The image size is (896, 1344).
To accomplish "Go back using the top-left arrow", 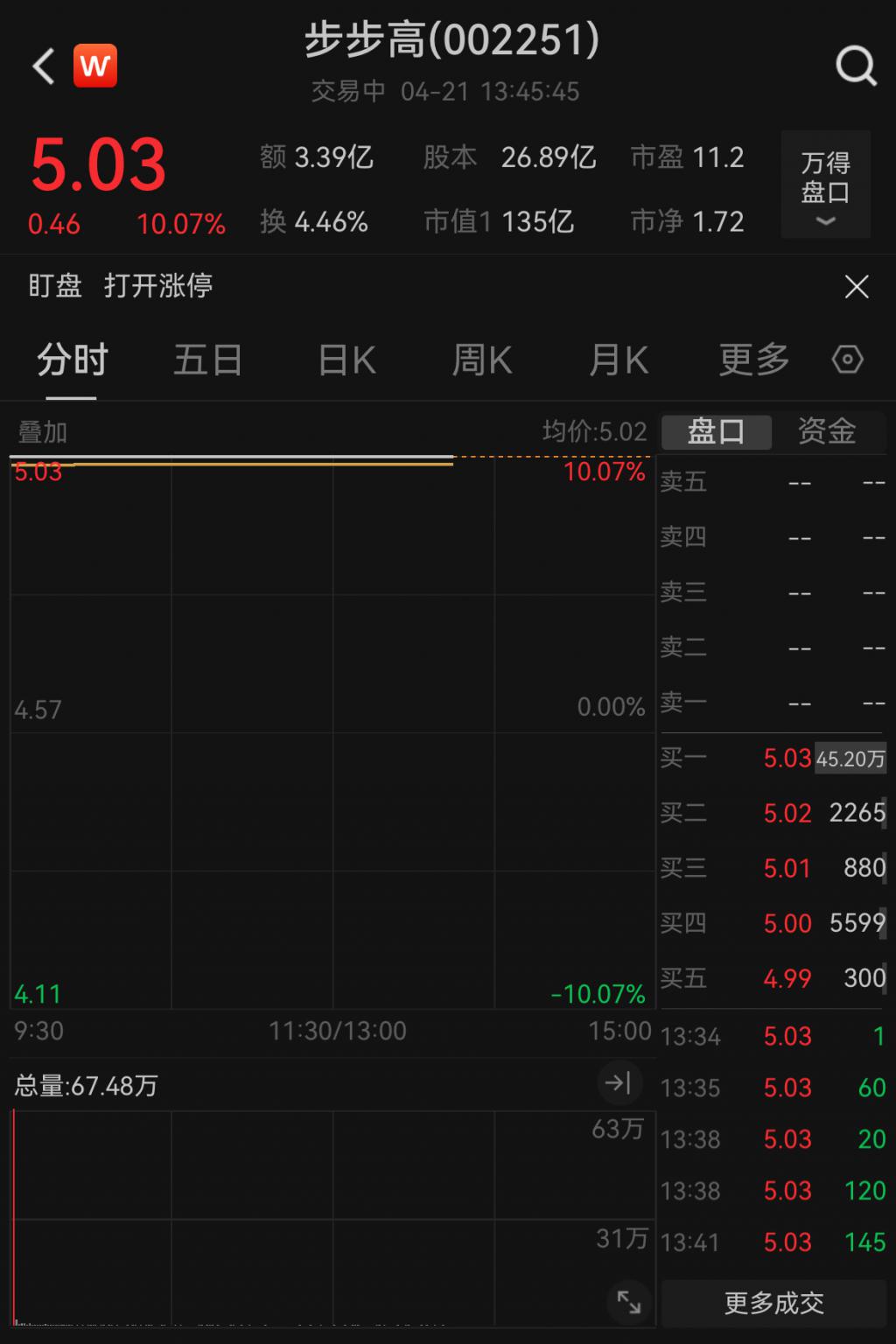I will point(44,66).
